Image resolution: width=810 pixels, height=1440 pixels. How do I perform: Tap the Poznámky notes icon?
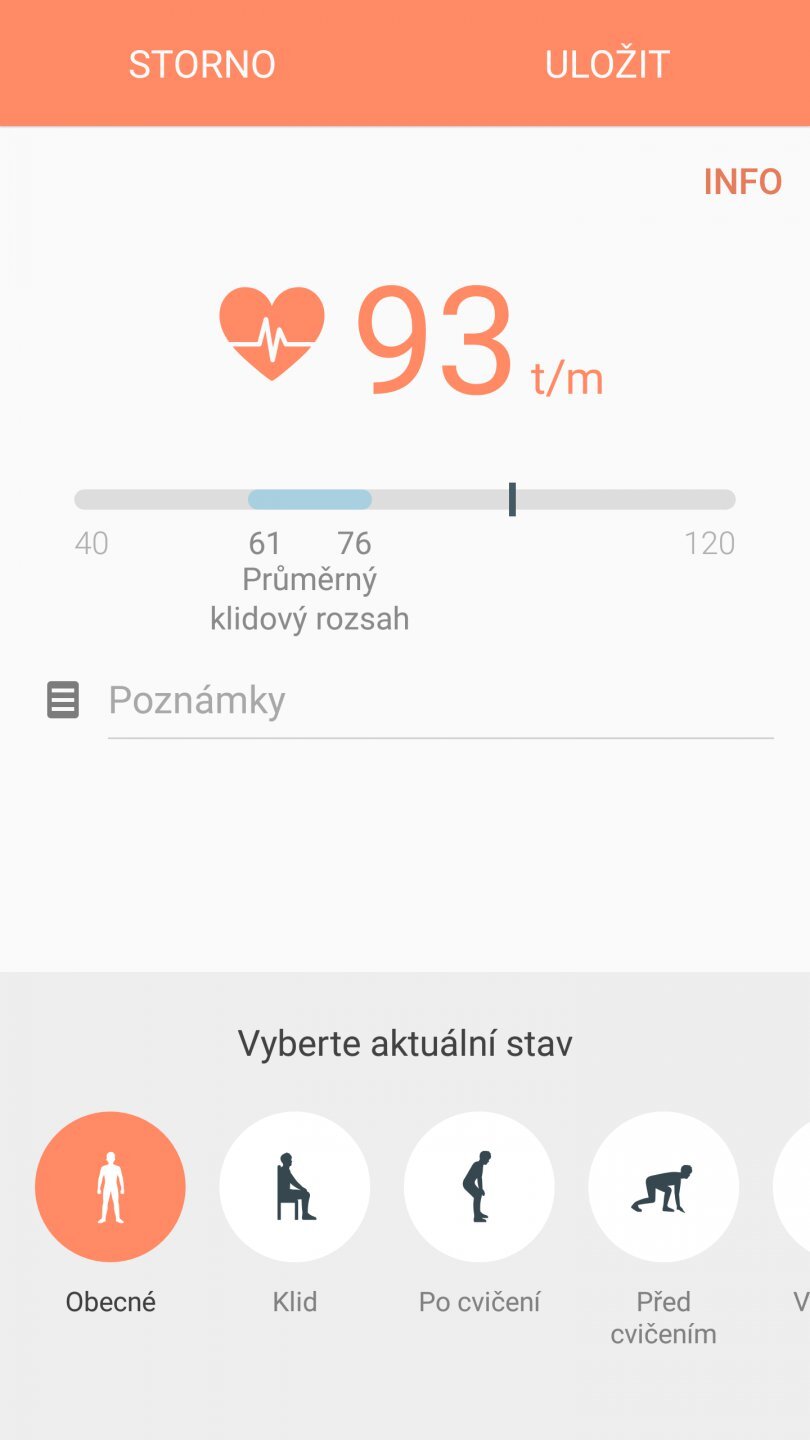click(x=62, y=699)
